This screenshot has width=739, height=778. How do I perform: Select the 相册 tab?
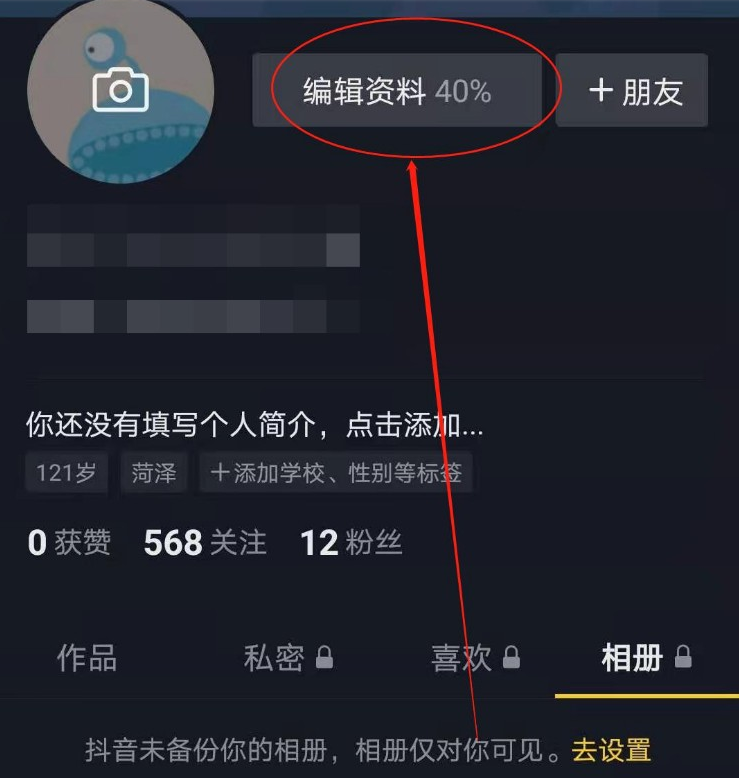[x=646, y=657]
